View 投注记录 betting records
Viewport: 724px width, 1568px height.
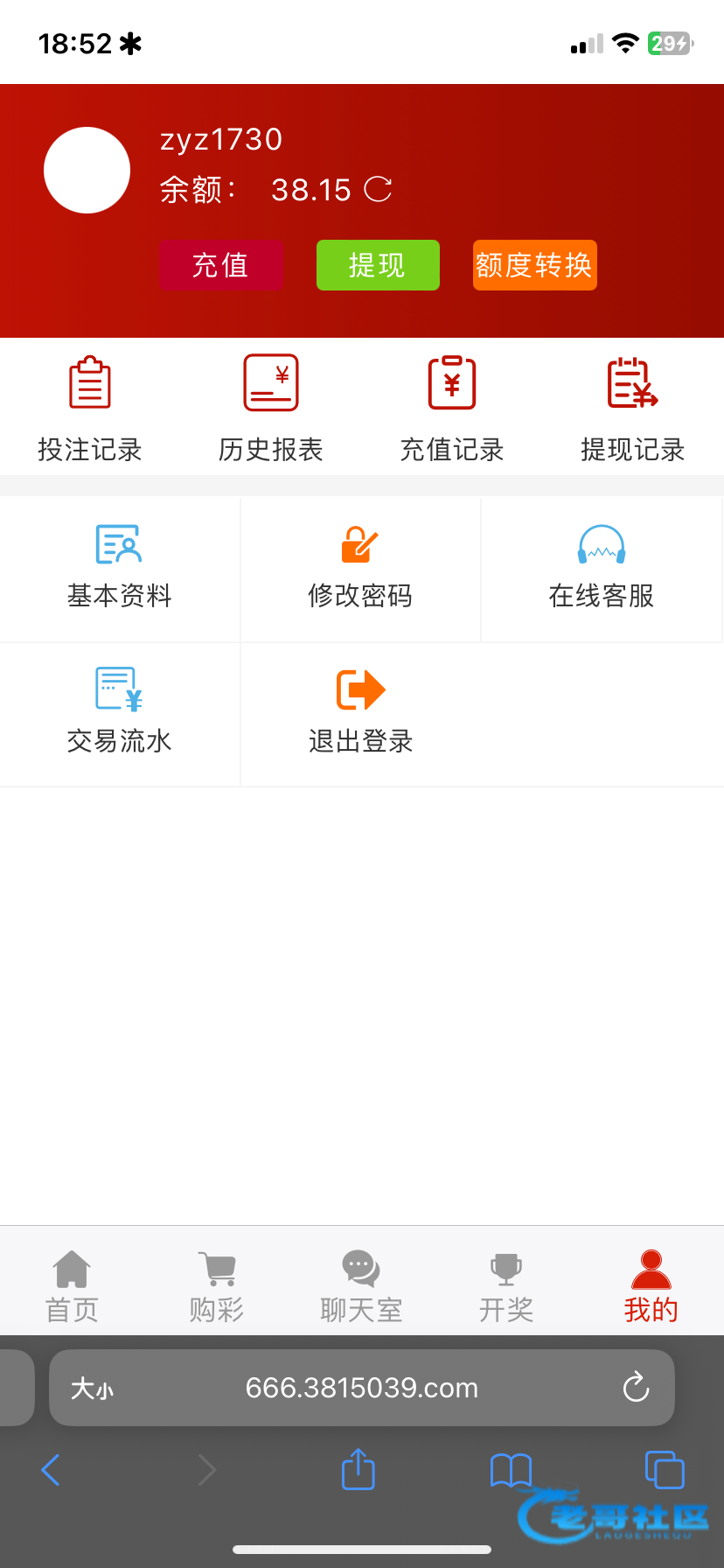90,408
